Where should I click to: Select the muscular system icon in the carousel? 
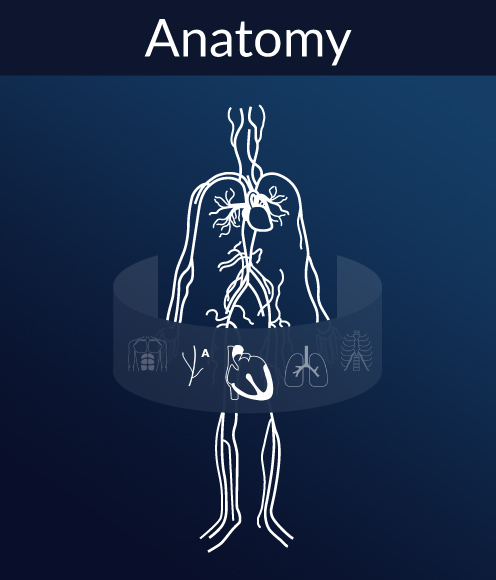pos(148,354)
